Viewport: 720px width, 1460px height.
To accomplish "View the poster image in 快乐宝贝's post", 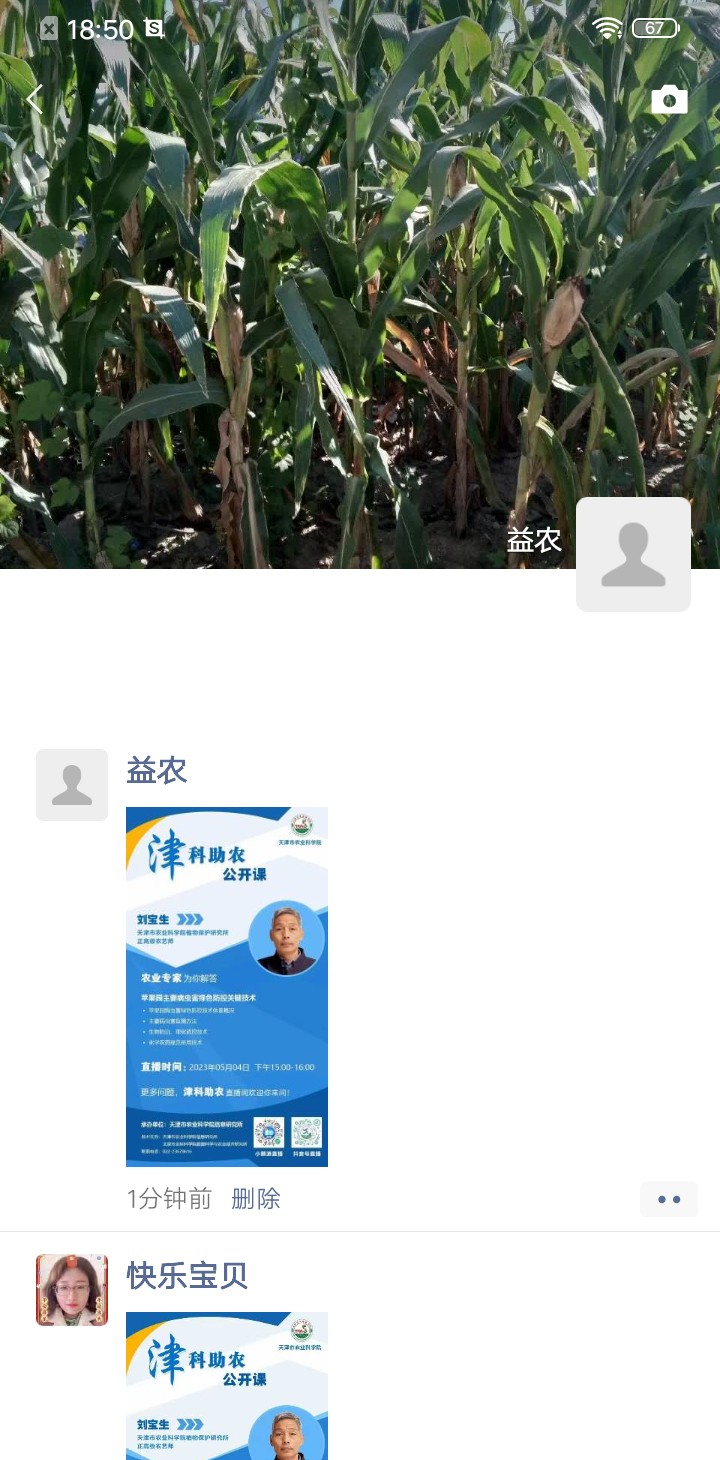I will pos(227,1386).
